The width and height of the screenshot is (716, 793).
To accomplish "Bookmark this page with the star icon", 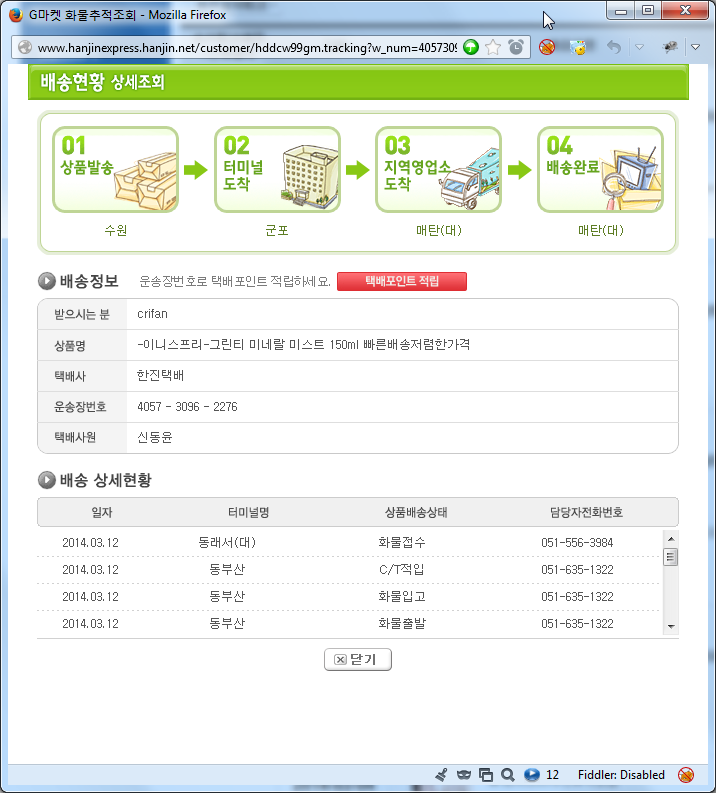I will 493,47.
